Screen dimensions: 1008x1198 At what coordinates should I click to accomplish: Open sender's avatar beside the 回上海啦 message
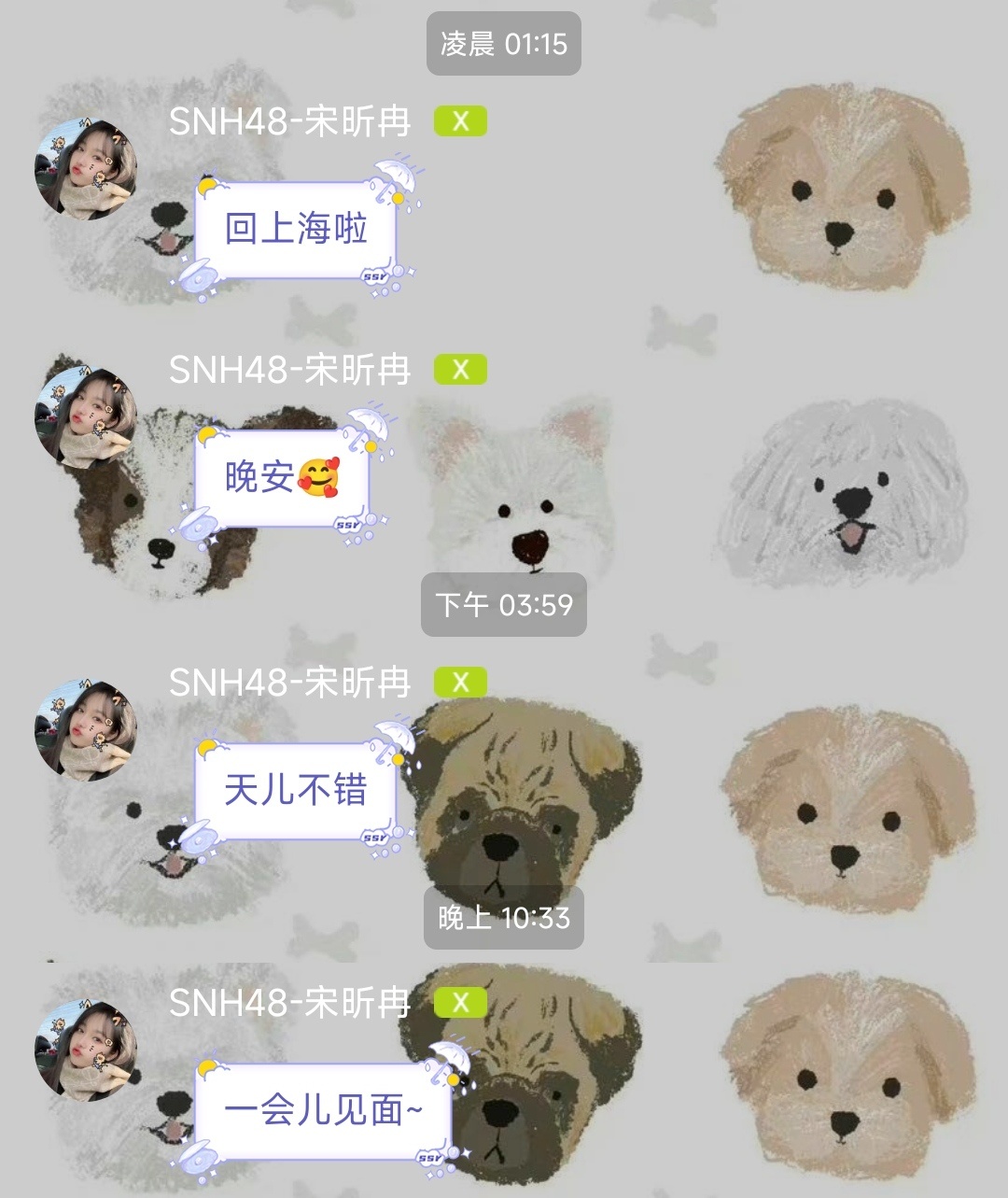(86, 170)
